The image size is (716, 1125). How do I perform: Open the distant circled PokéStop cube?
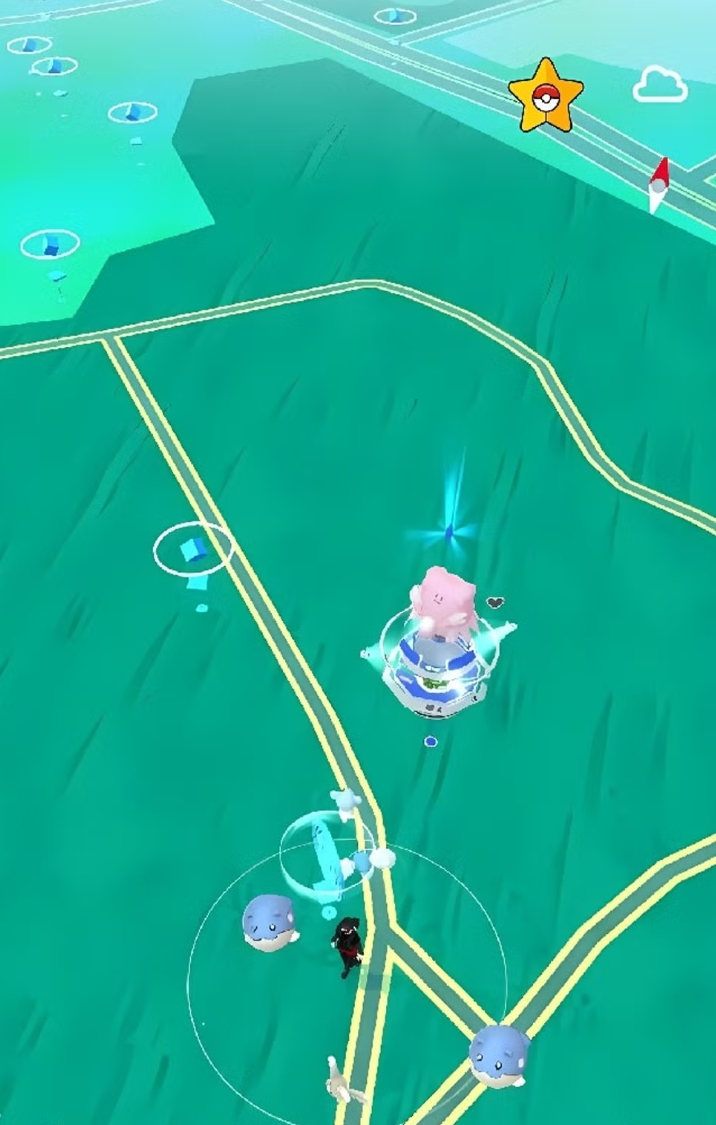193,548
